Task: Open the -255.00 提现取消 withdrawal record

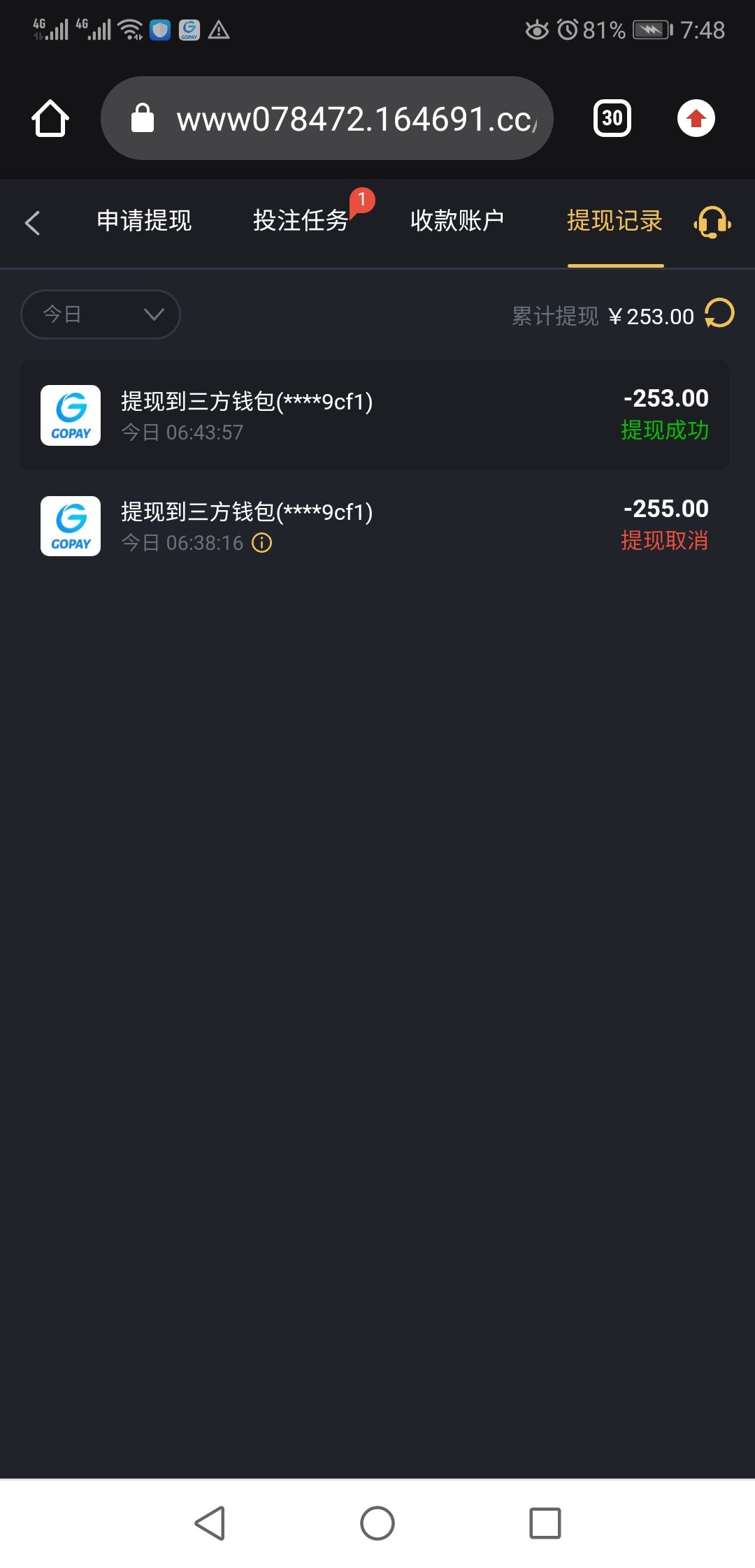Action: [x=375, y=525]
